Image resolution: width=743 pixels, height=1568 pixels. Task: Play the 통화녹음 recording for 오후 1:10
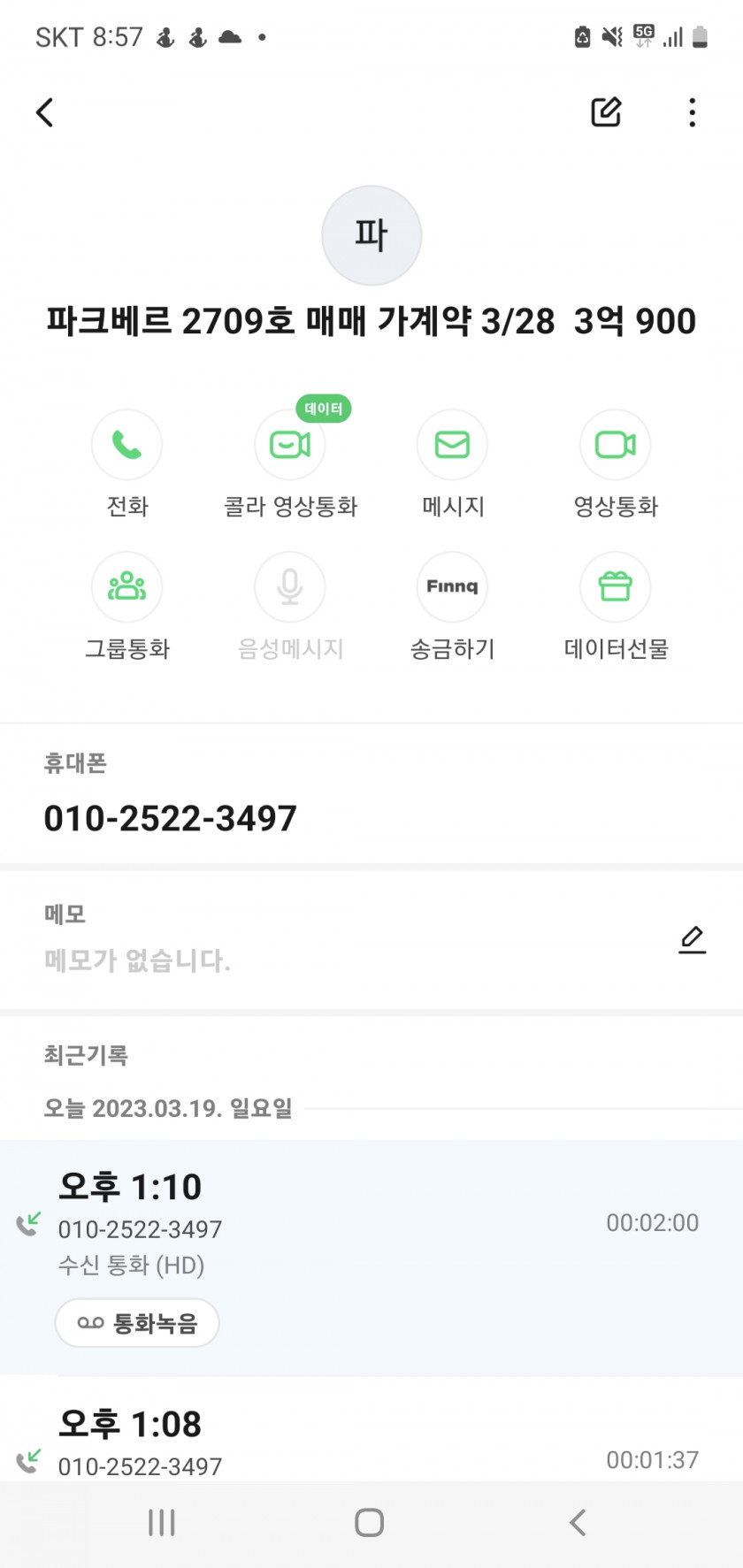click(137, 1323)
